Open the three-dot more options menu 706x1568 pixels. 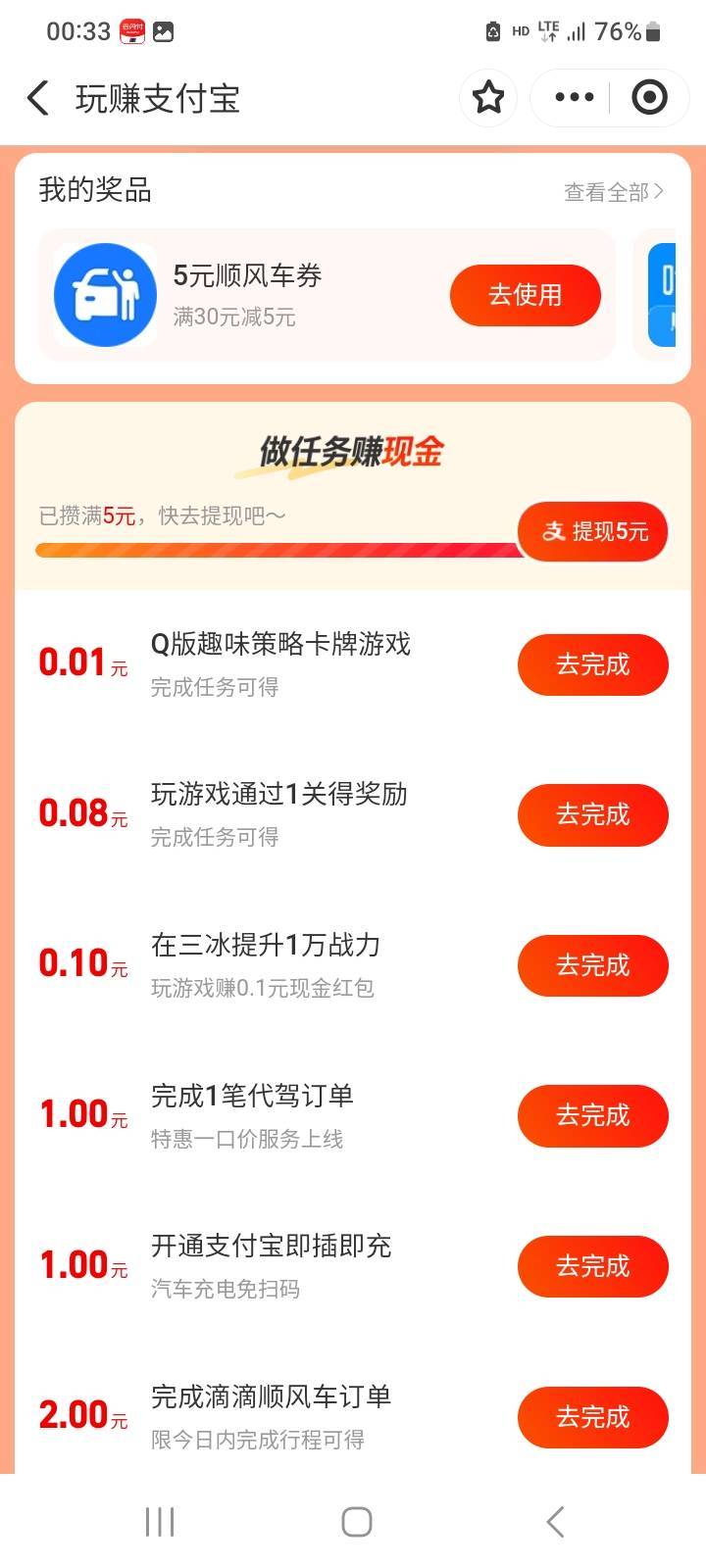coord(574,98)
